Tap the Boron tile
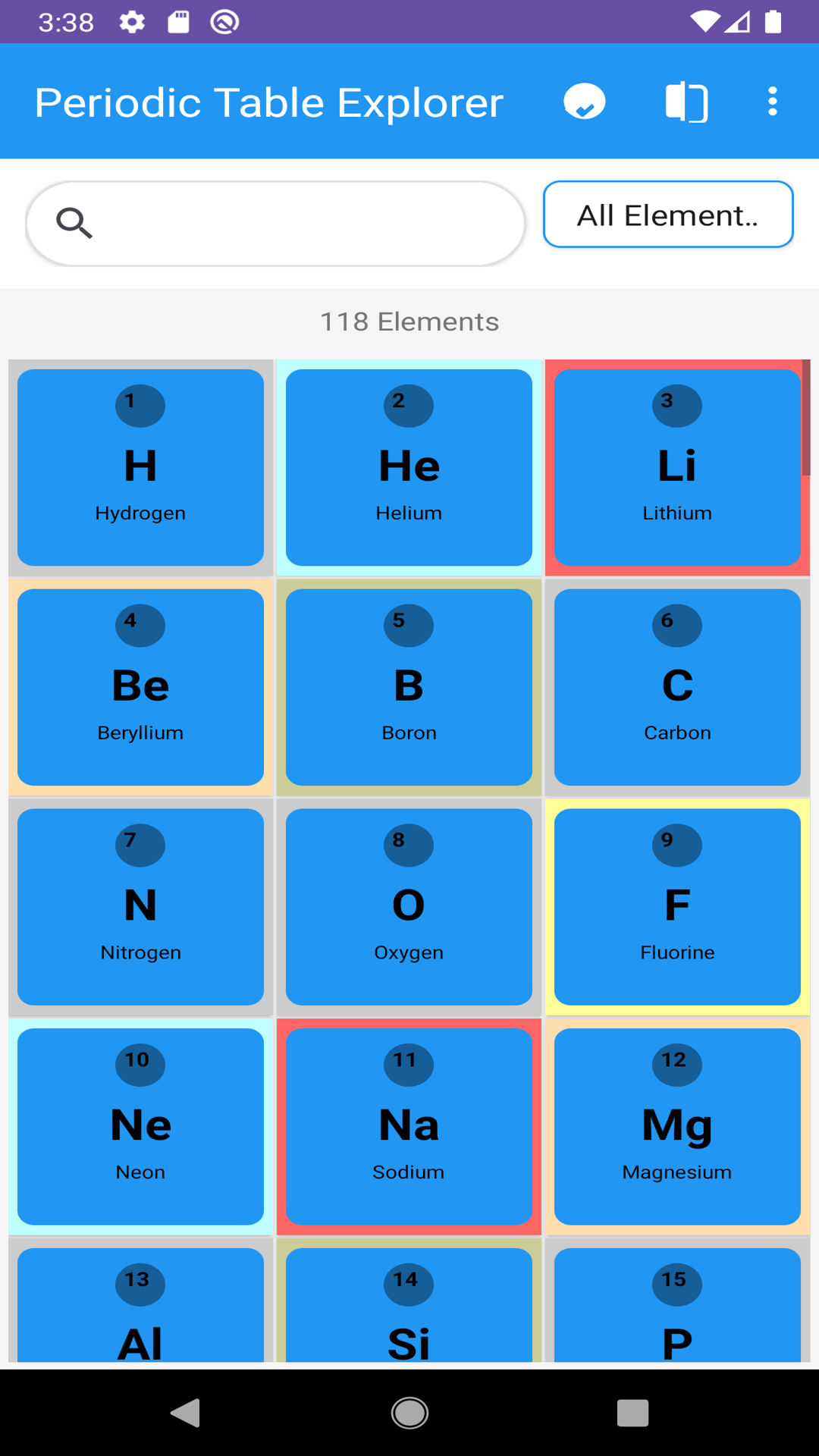 point(409,687)
